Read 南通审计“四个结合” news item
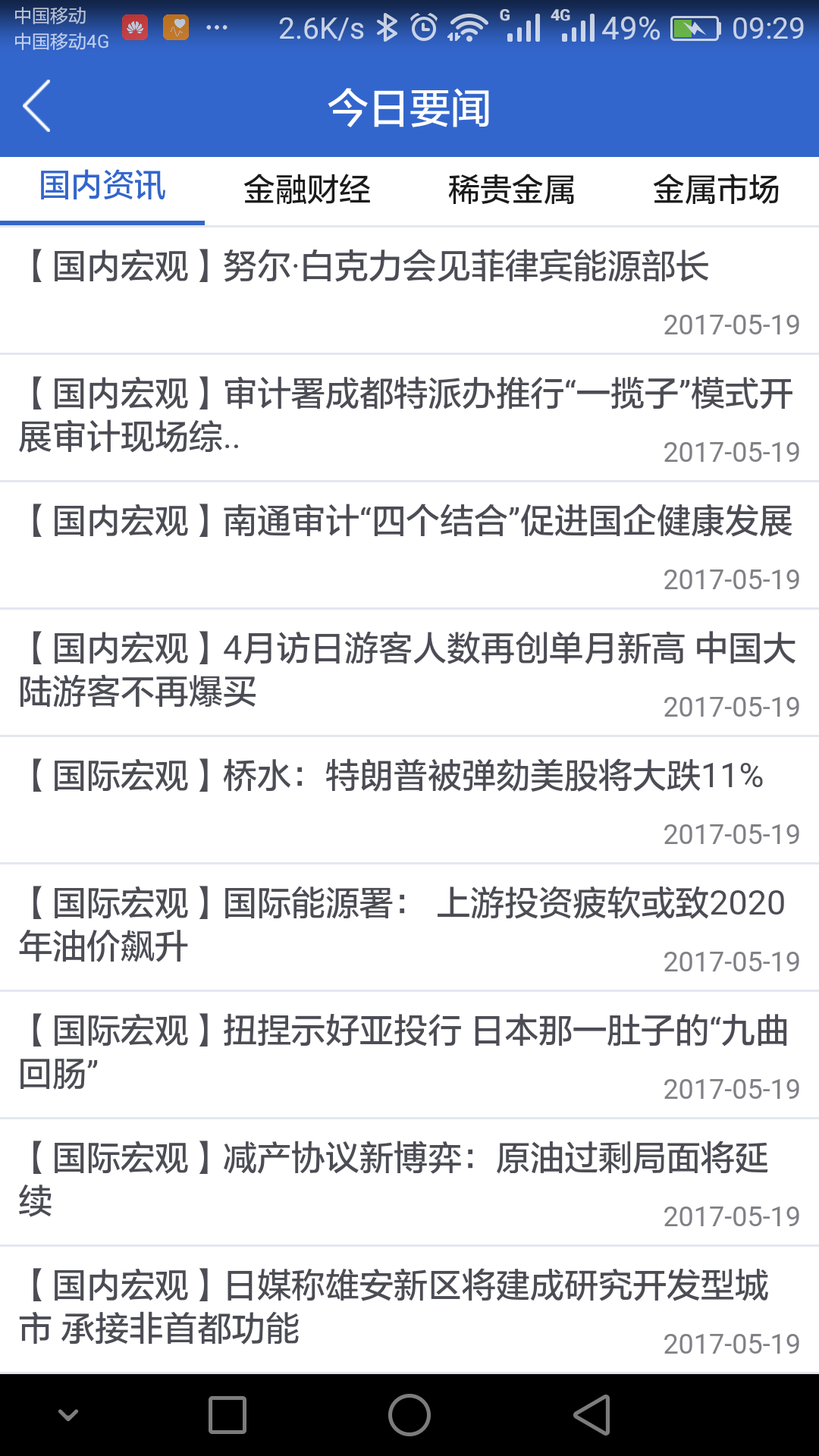This screenshot has width=819, height=1456. pos(409,546)
